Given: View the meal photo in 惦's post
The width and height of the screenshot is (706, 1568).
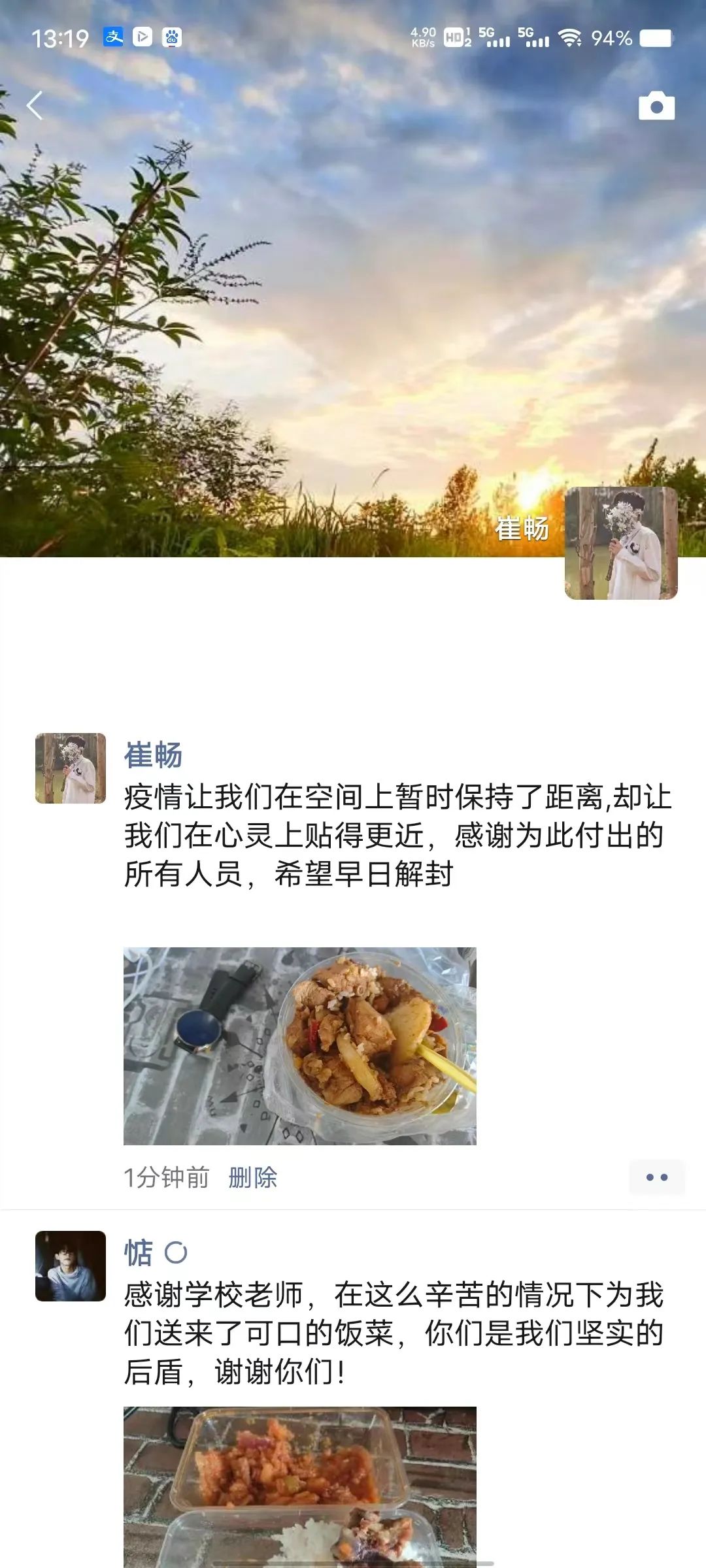Looking at the screenshot, I should point(300,1486).
